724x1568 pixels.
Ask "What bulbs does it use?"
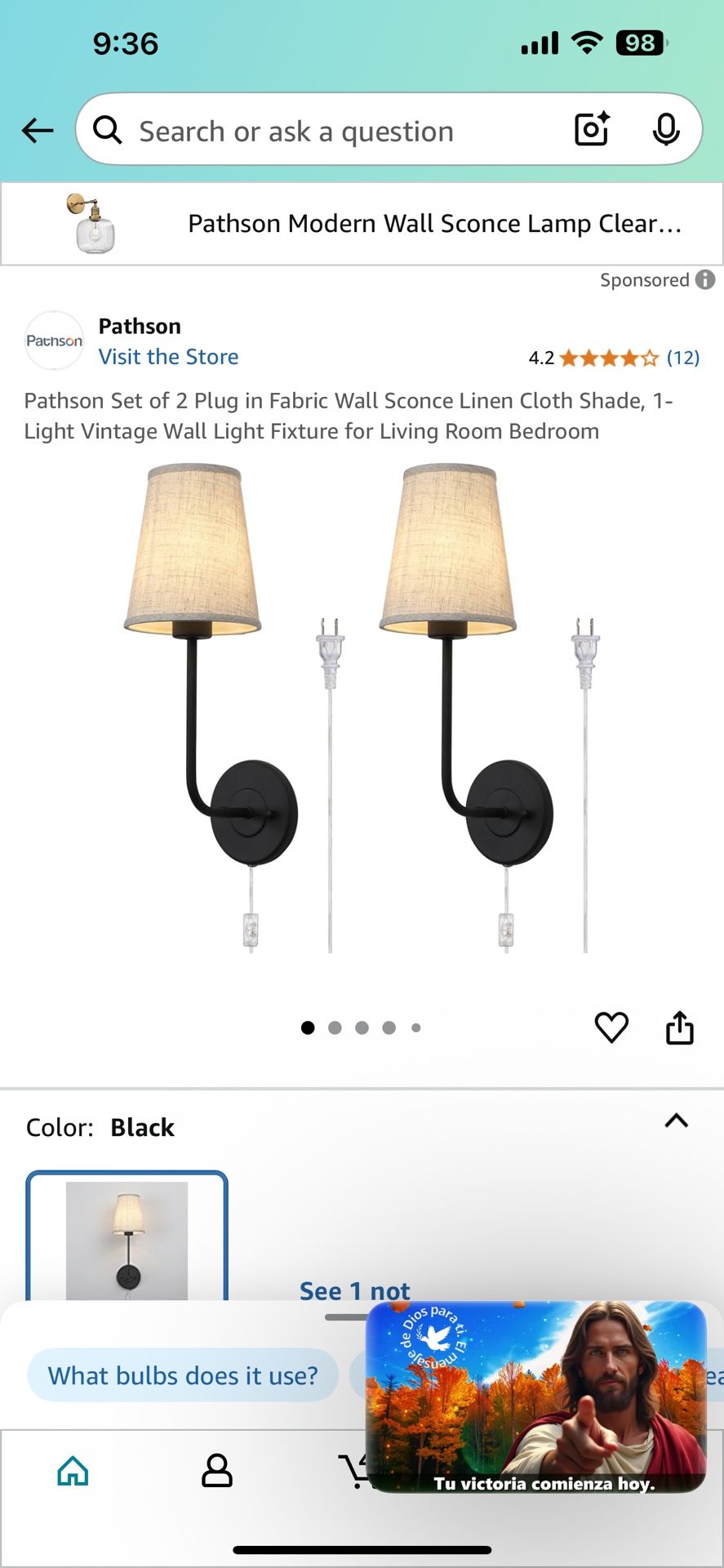(183, 1375)
